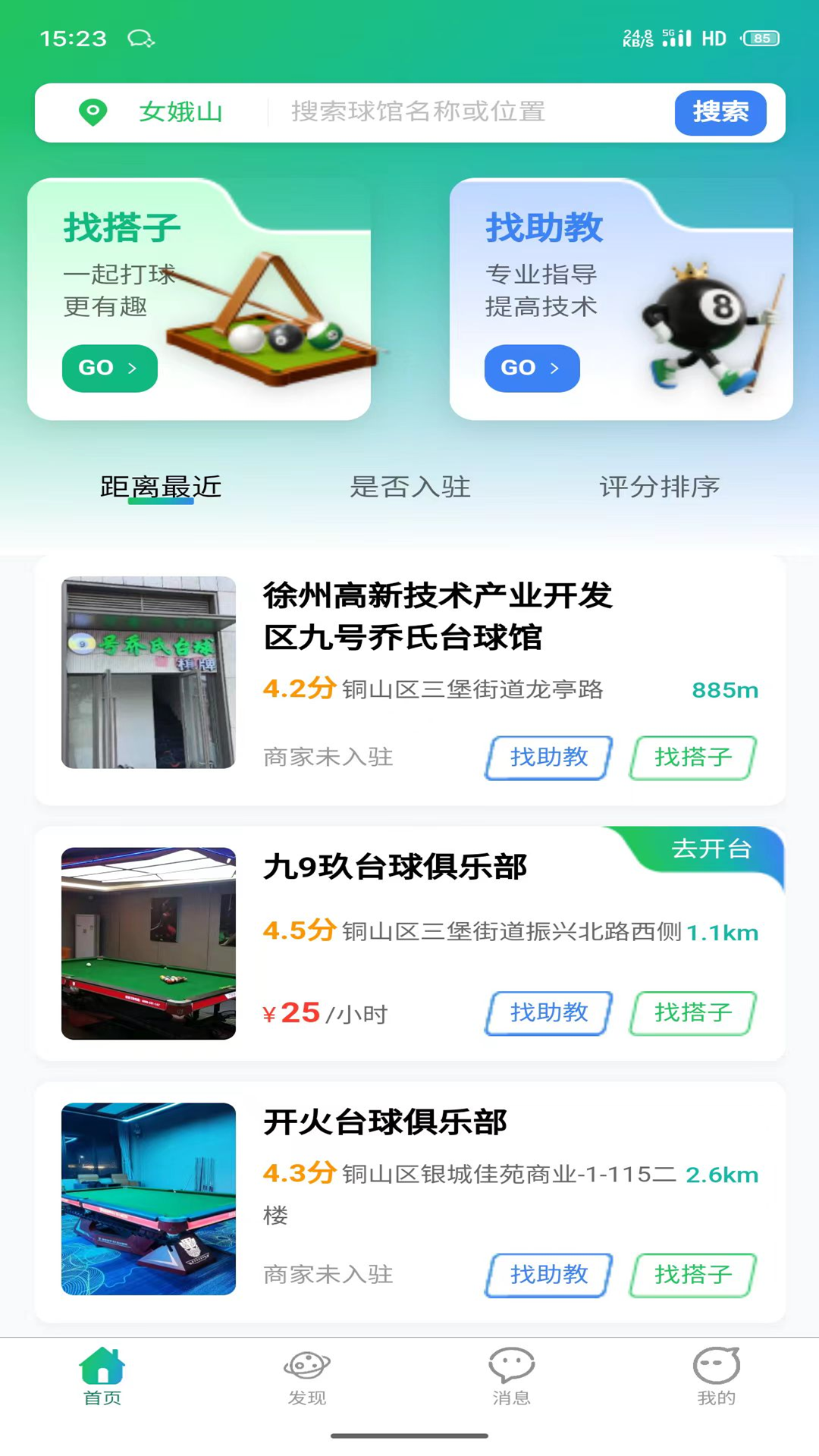Tap GO on the 找搭子 card
The height and width of the screenshot is (1456, 819).
pos(109,368)
